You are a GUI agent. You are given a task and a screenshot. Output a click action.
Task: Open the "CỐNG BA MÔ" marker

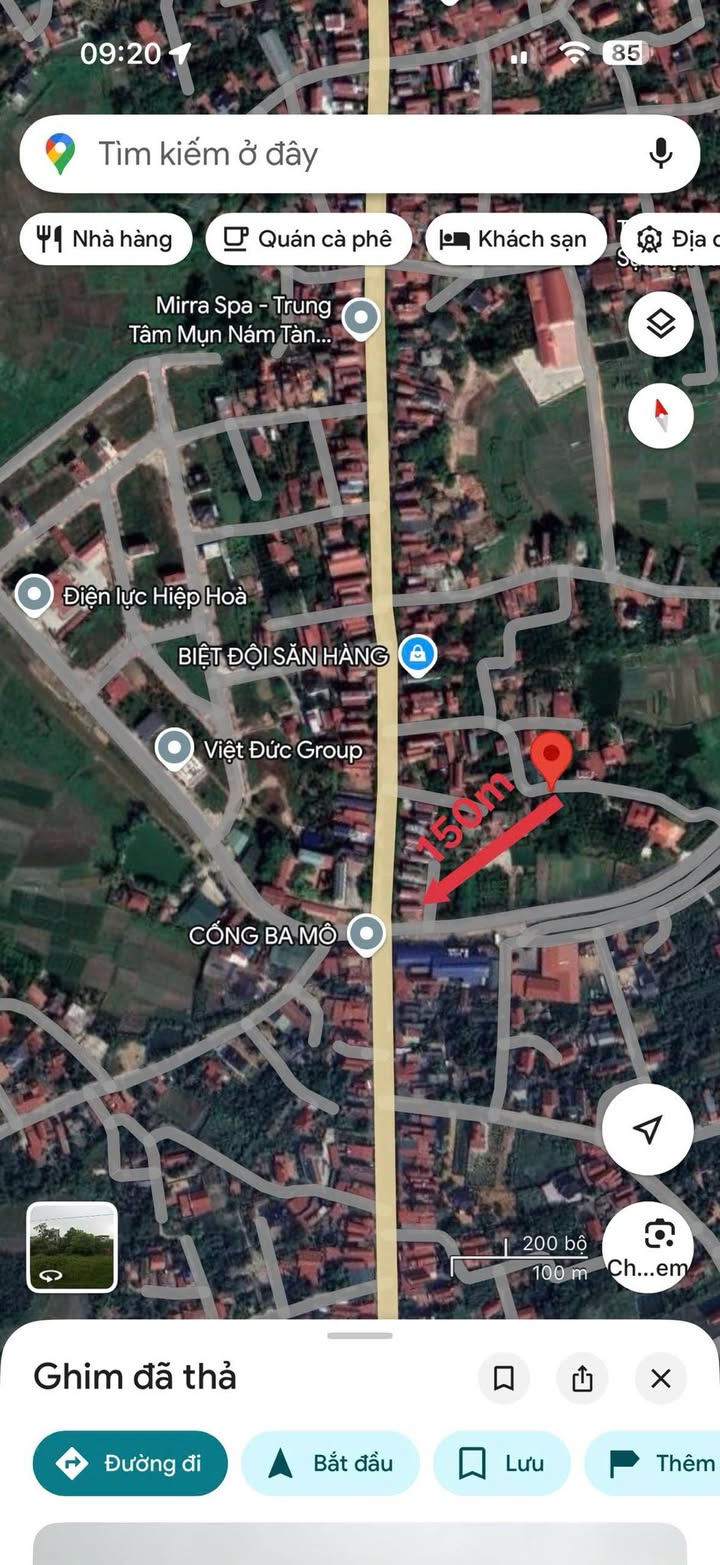click(367, 934)
